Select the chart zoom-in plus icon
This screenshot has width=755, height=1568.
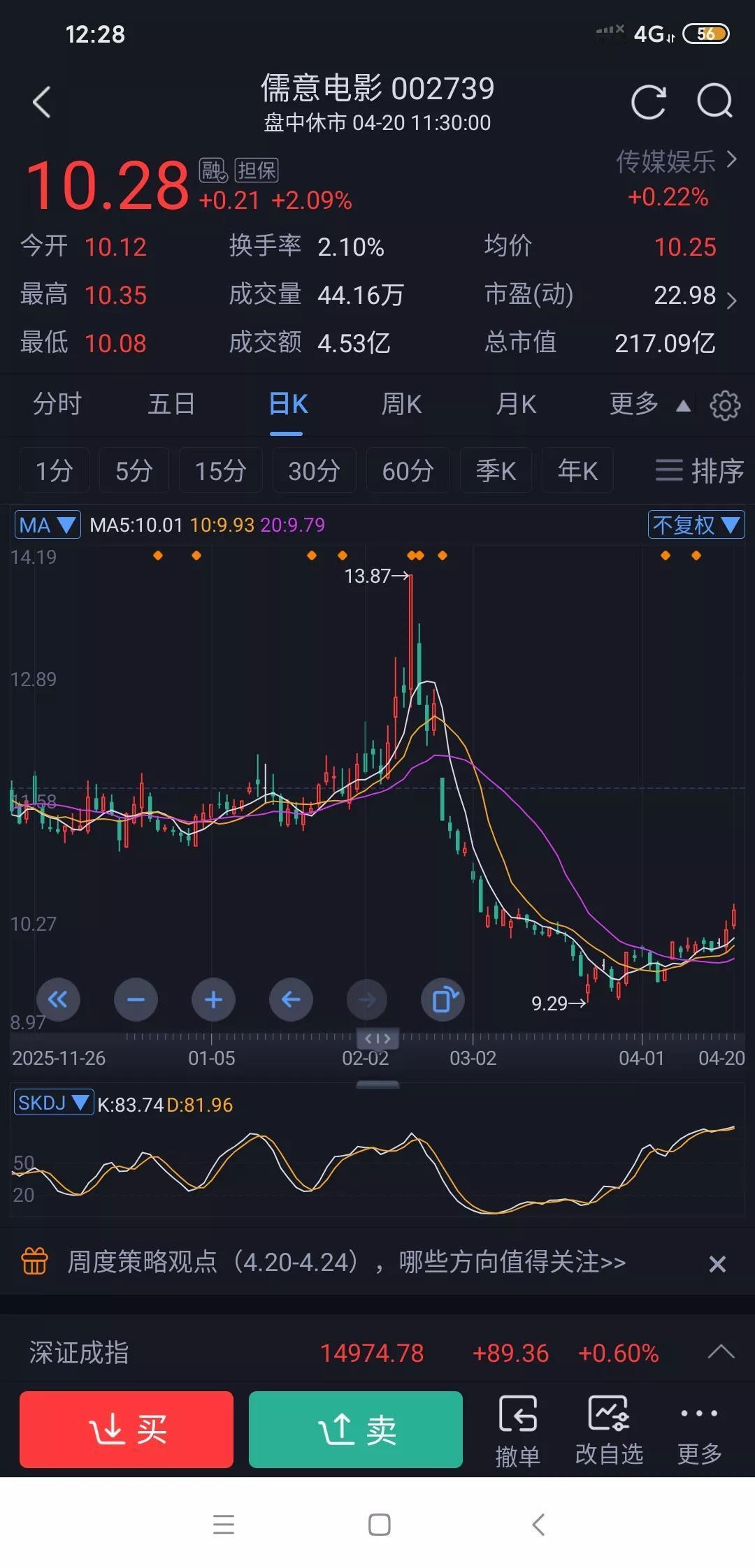(x=213, y=1000)
